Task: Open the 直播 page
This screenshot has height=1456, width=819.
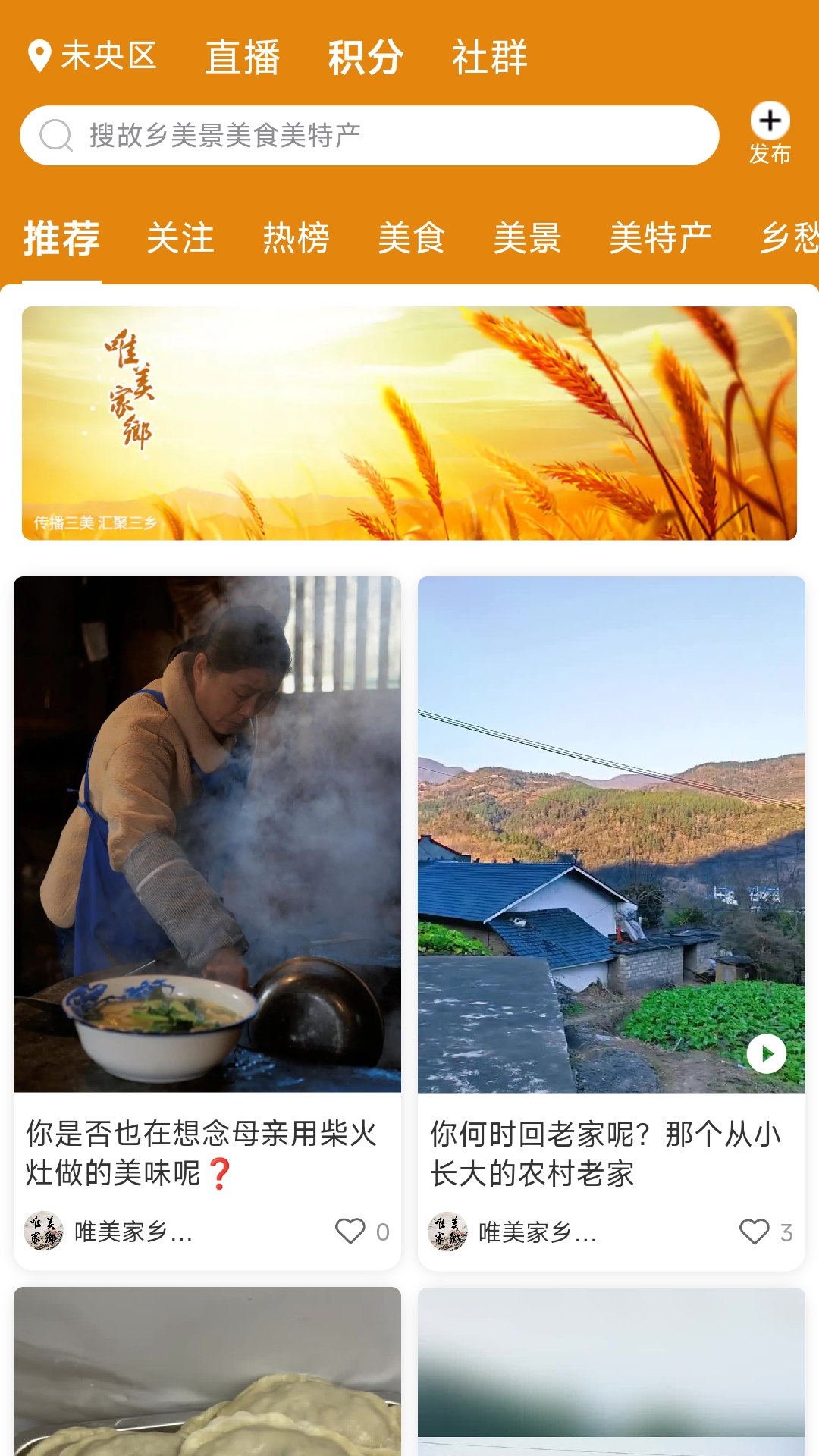Action: point(243,57)
